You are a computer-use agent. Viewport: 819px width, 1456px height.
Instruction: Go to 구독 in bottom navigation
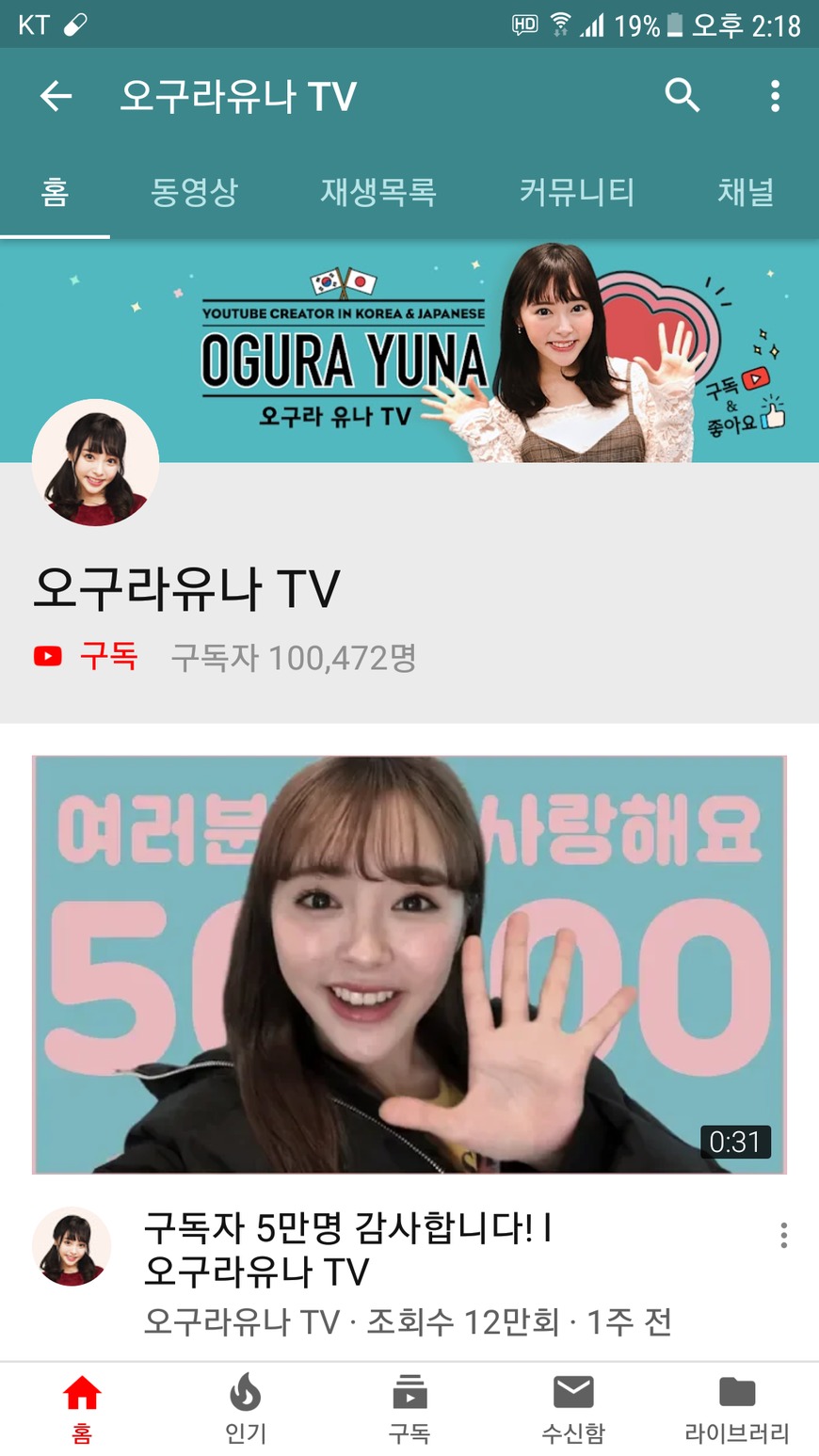[x=409, y=1407]
